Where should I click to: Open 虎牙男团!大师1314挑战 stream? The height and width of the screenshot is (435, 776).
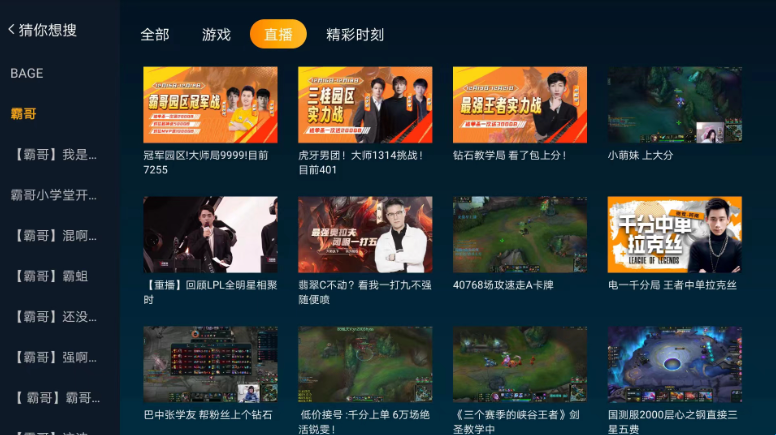click(365, 105)
